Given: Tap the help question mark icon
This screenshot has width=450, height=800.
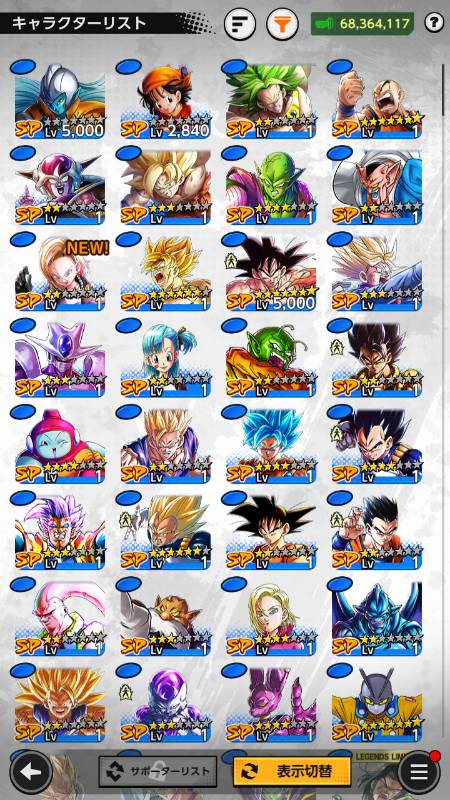Looking at the screenshot, I should pos(434,23).
